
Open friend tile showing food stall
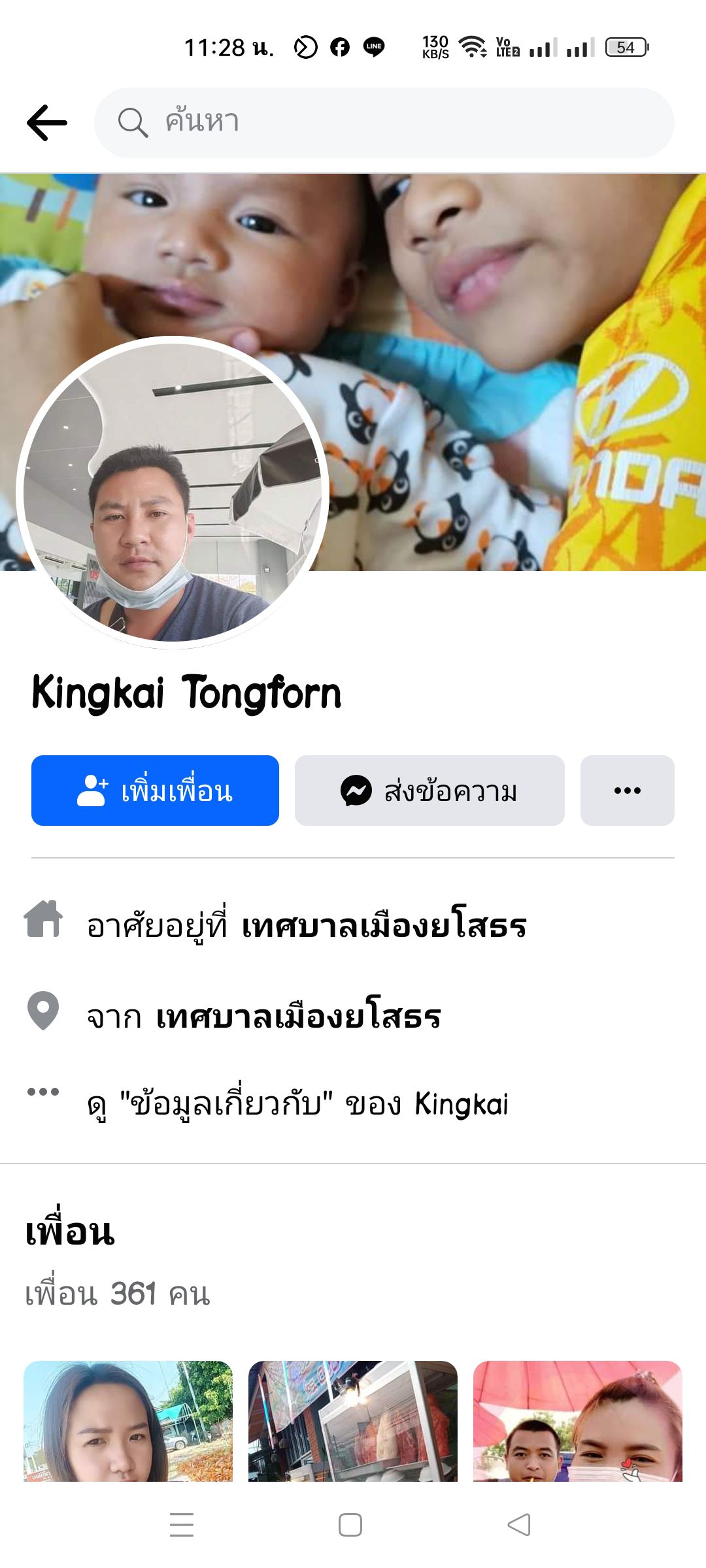tap(353, 1420)
